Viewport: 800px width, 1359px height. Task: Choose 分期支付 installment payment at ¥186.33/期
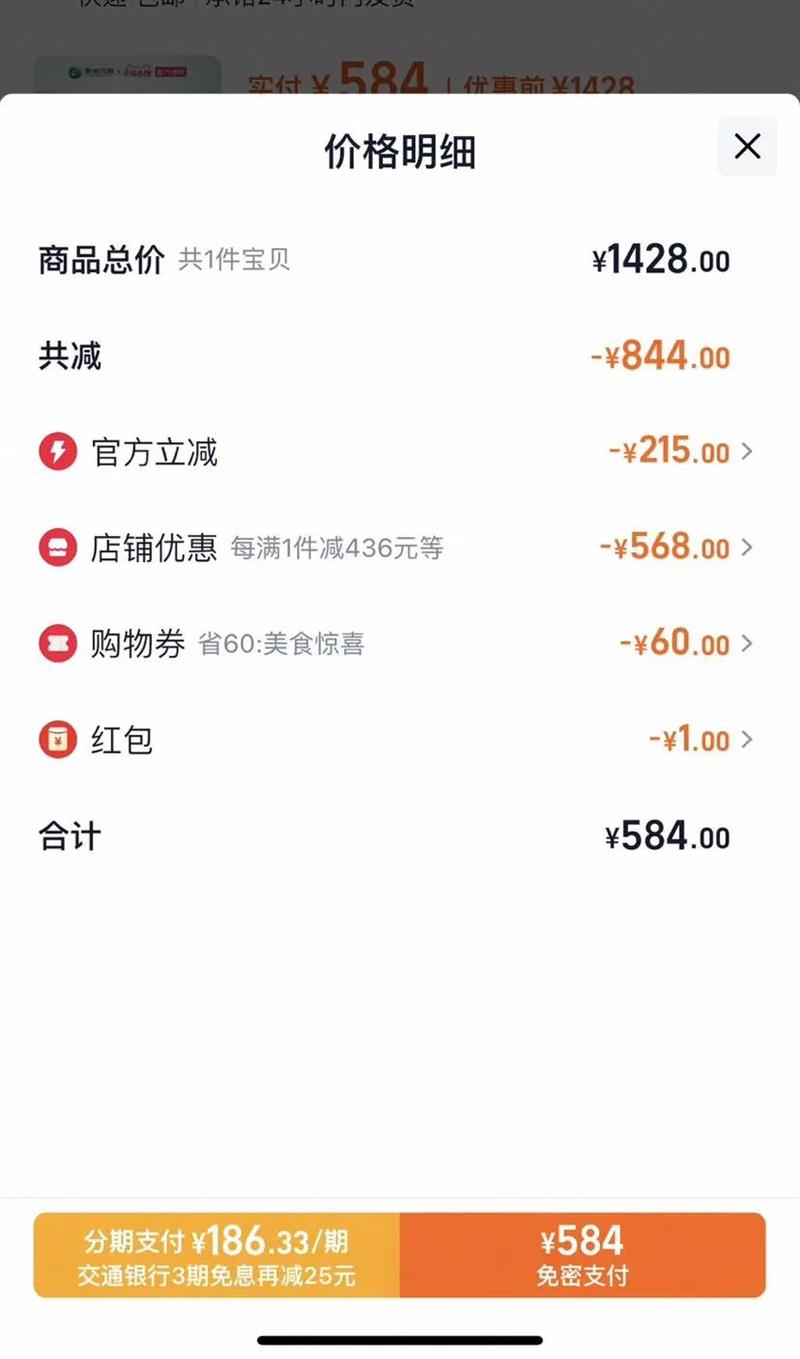click(x=217, y=1255)
